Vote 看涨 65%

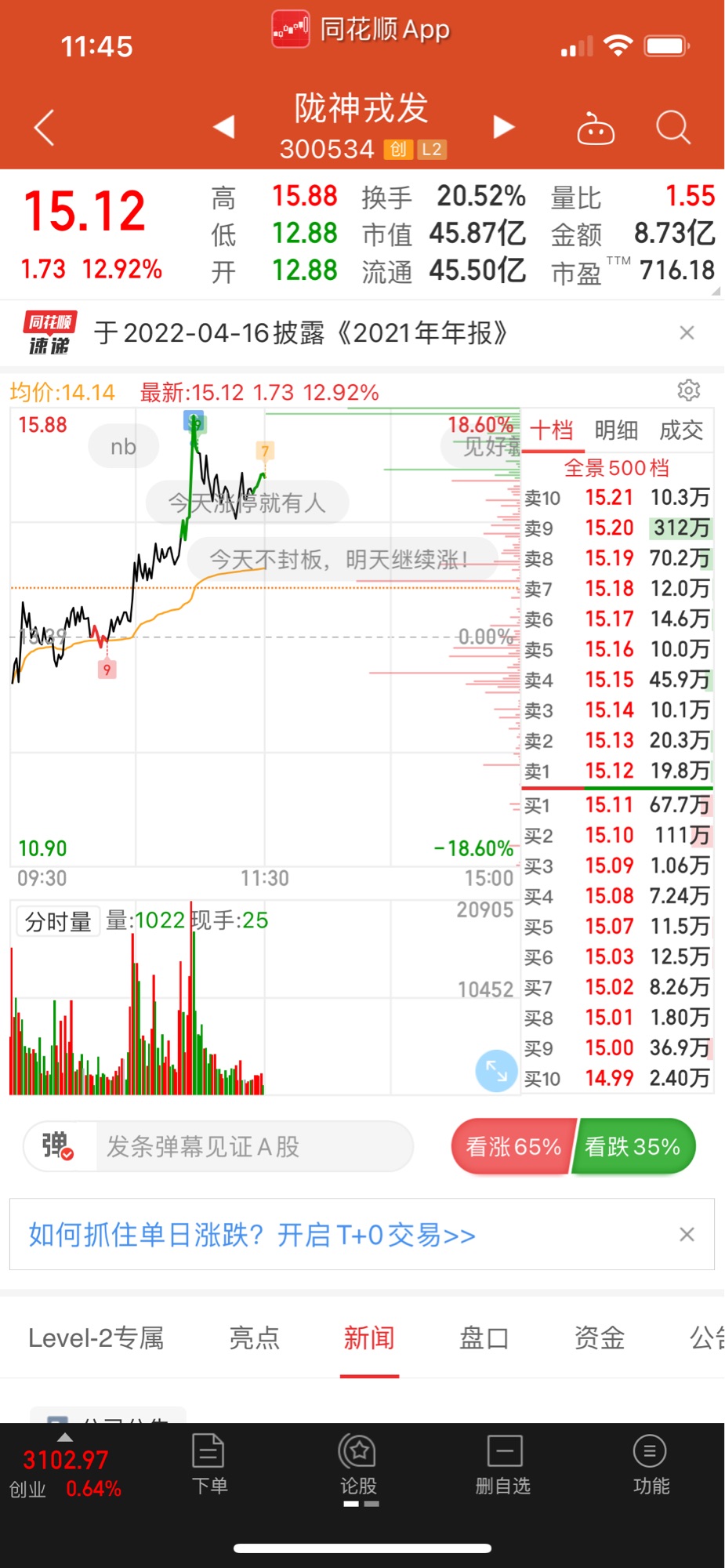click(x=513, y=1146)
